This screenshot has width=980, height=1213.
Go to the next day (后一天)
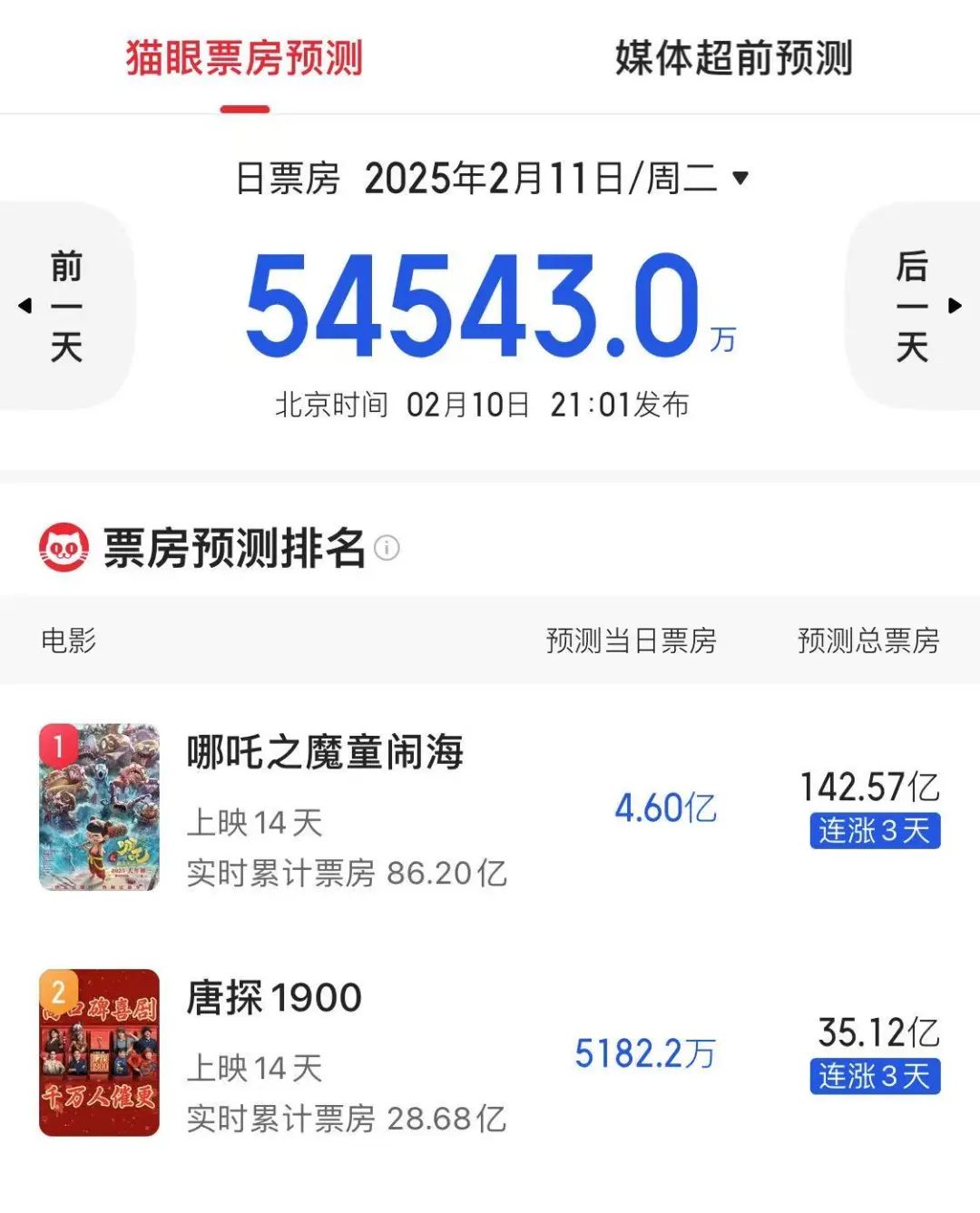915,306
